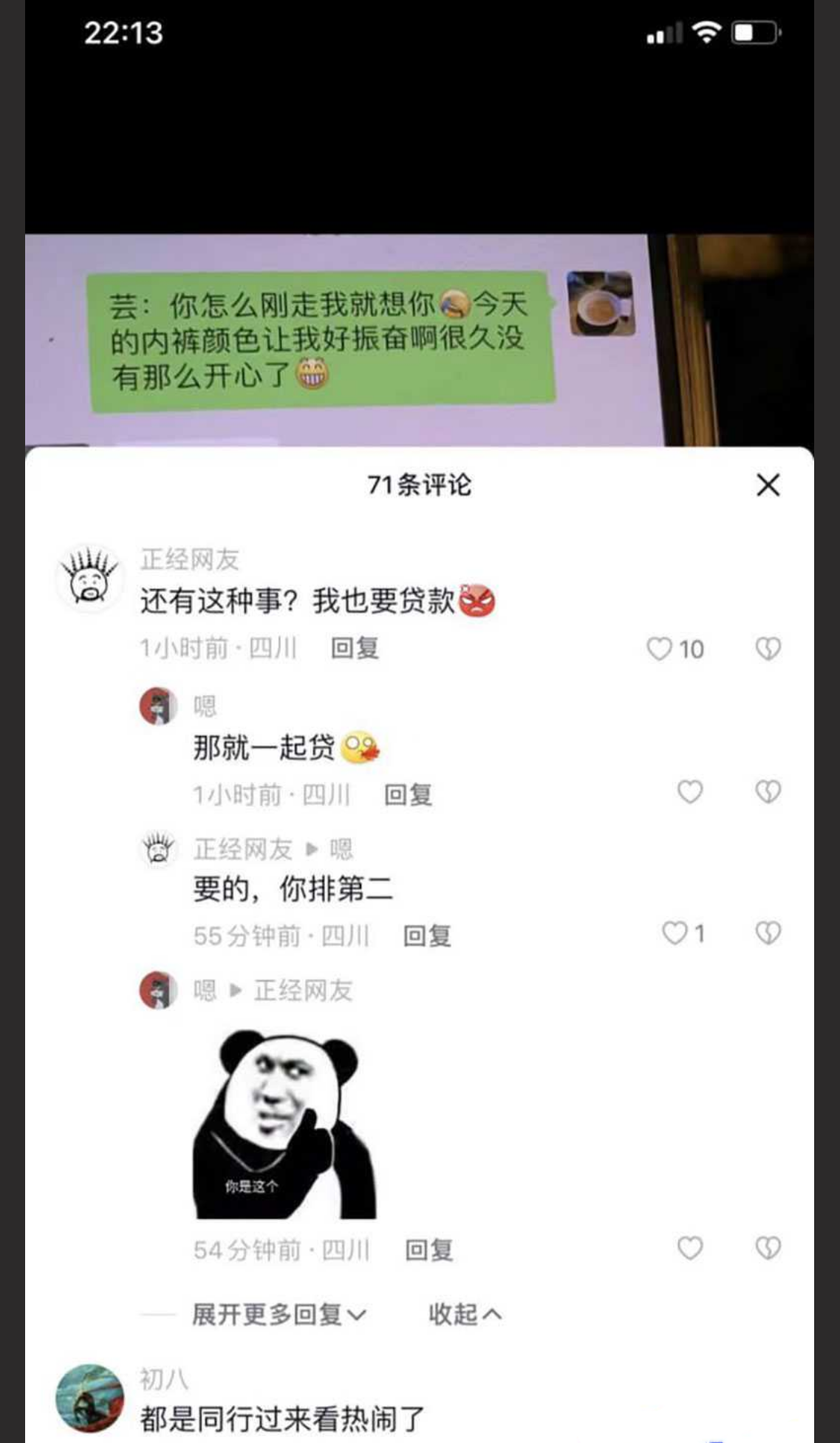Screen dimensions: 840x1443
Task: Close the comments panel with the X
Action: click(x=768, y=485)
